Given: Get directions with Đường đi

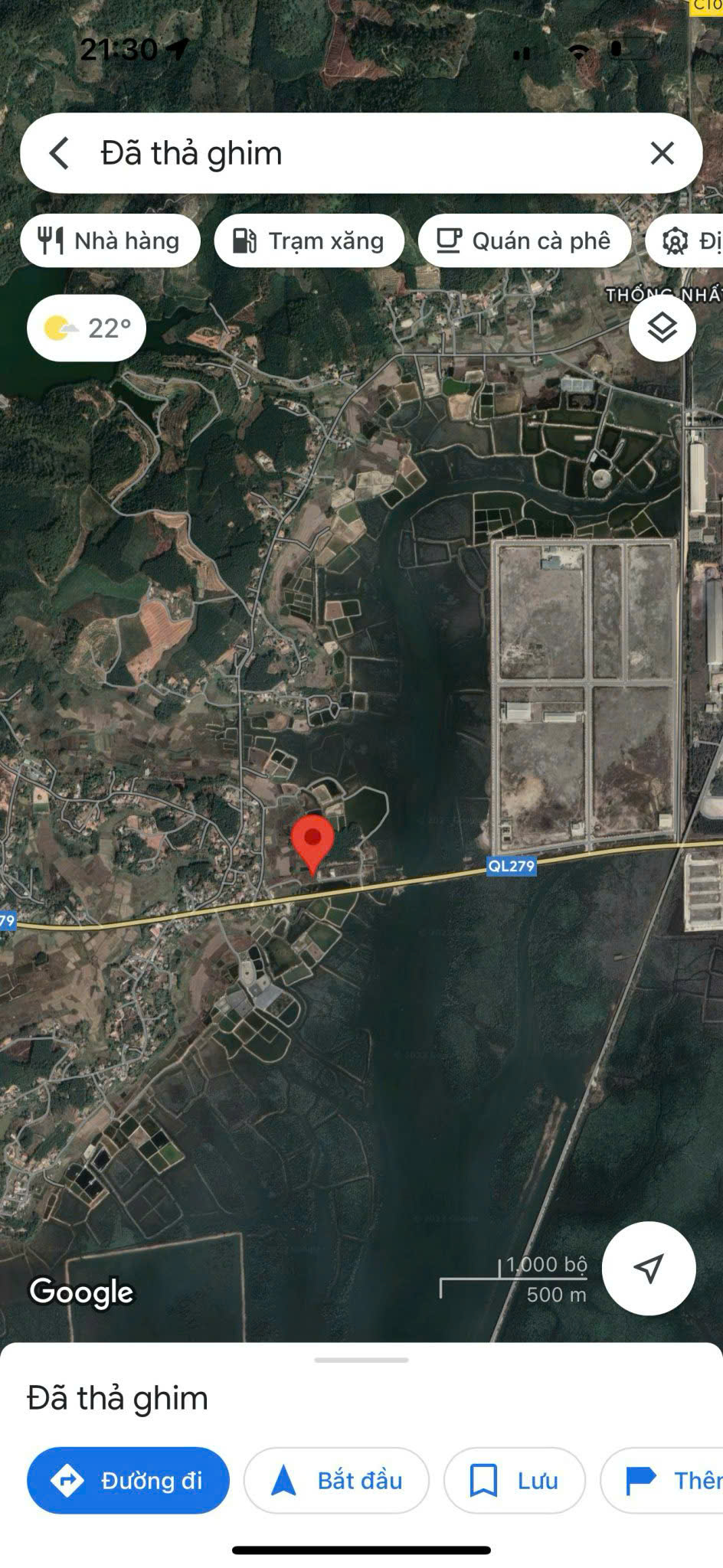Looking at the screenshot, I should pyautogui.click(x=128, y=1480).
